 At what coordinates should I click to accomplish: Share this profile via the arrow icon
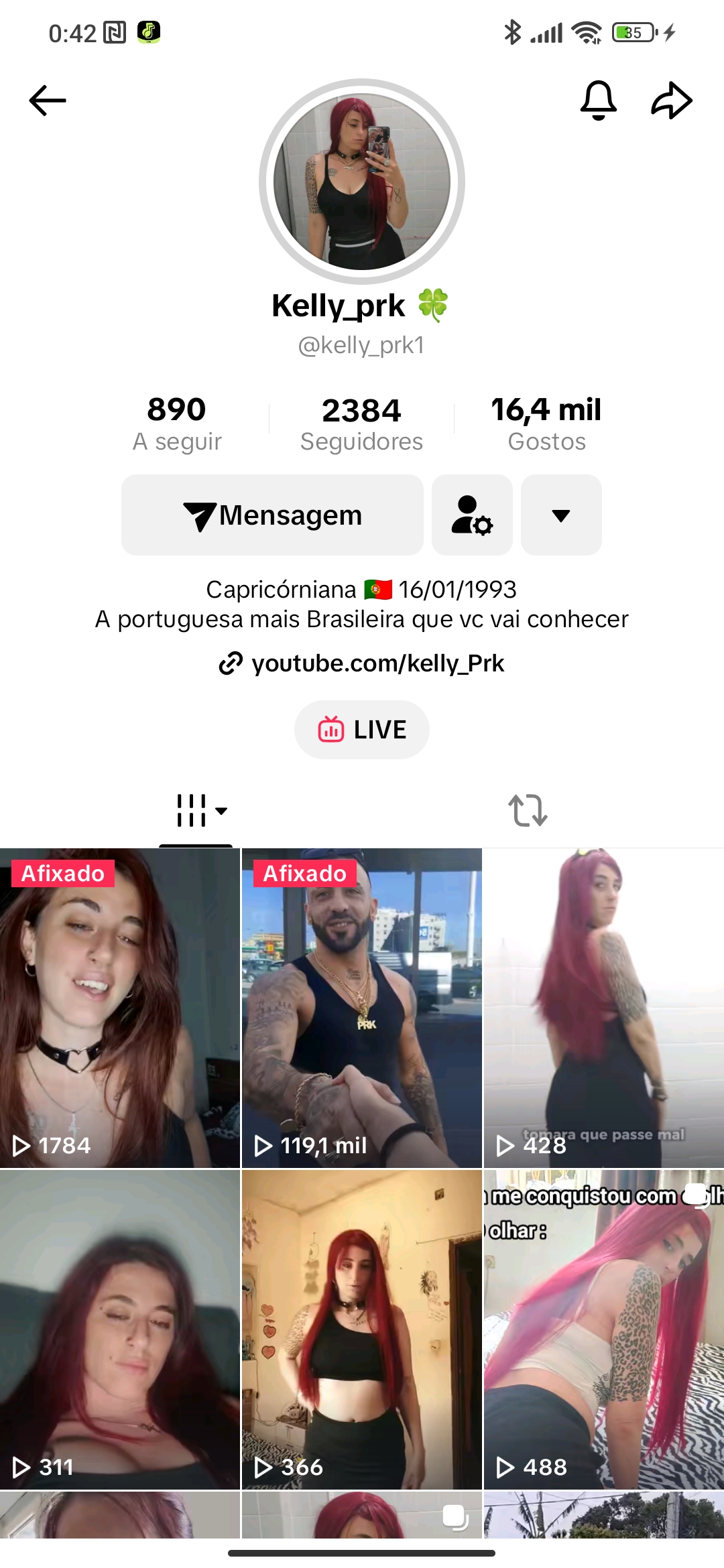tap(672, 101)
